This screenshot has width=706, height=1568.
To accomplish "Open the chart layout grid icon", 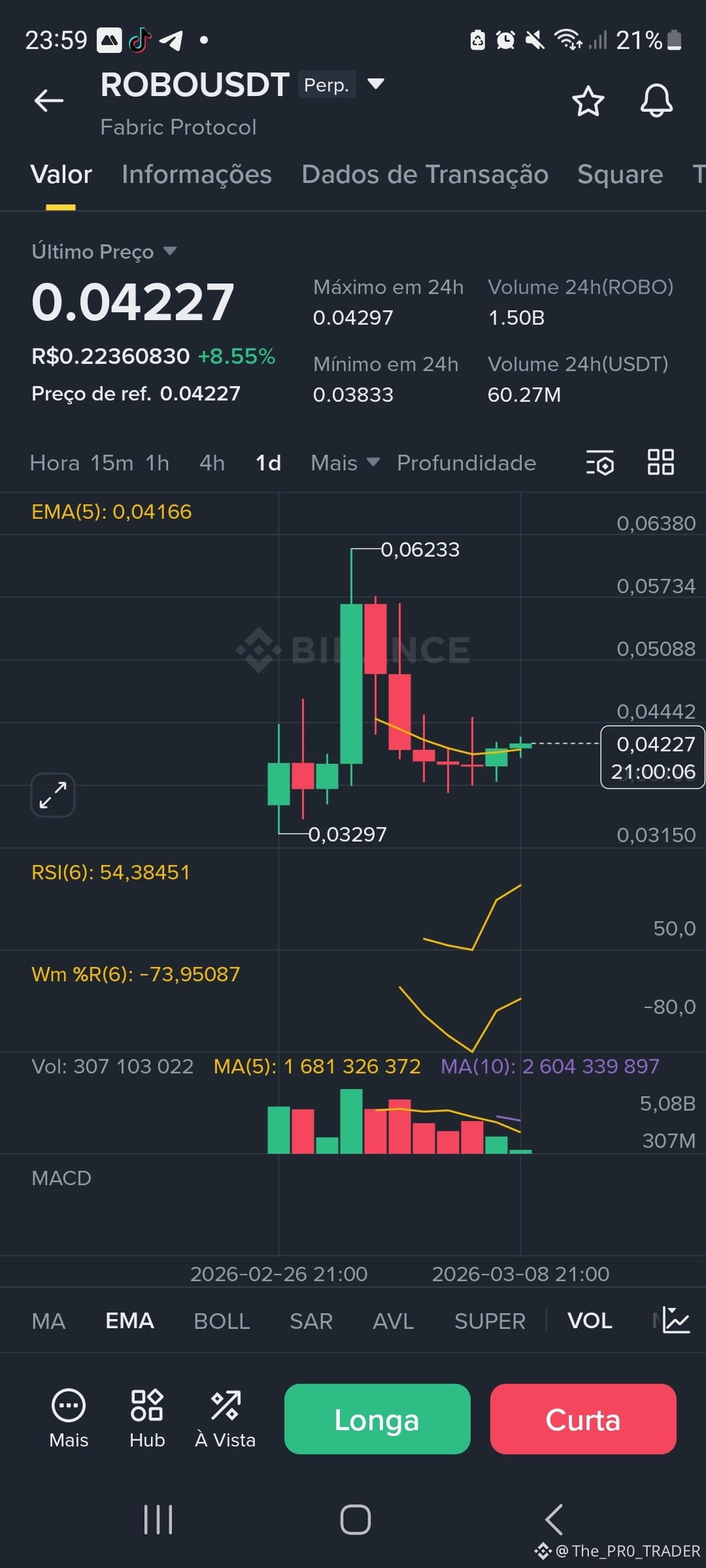I will click(660, 463).
